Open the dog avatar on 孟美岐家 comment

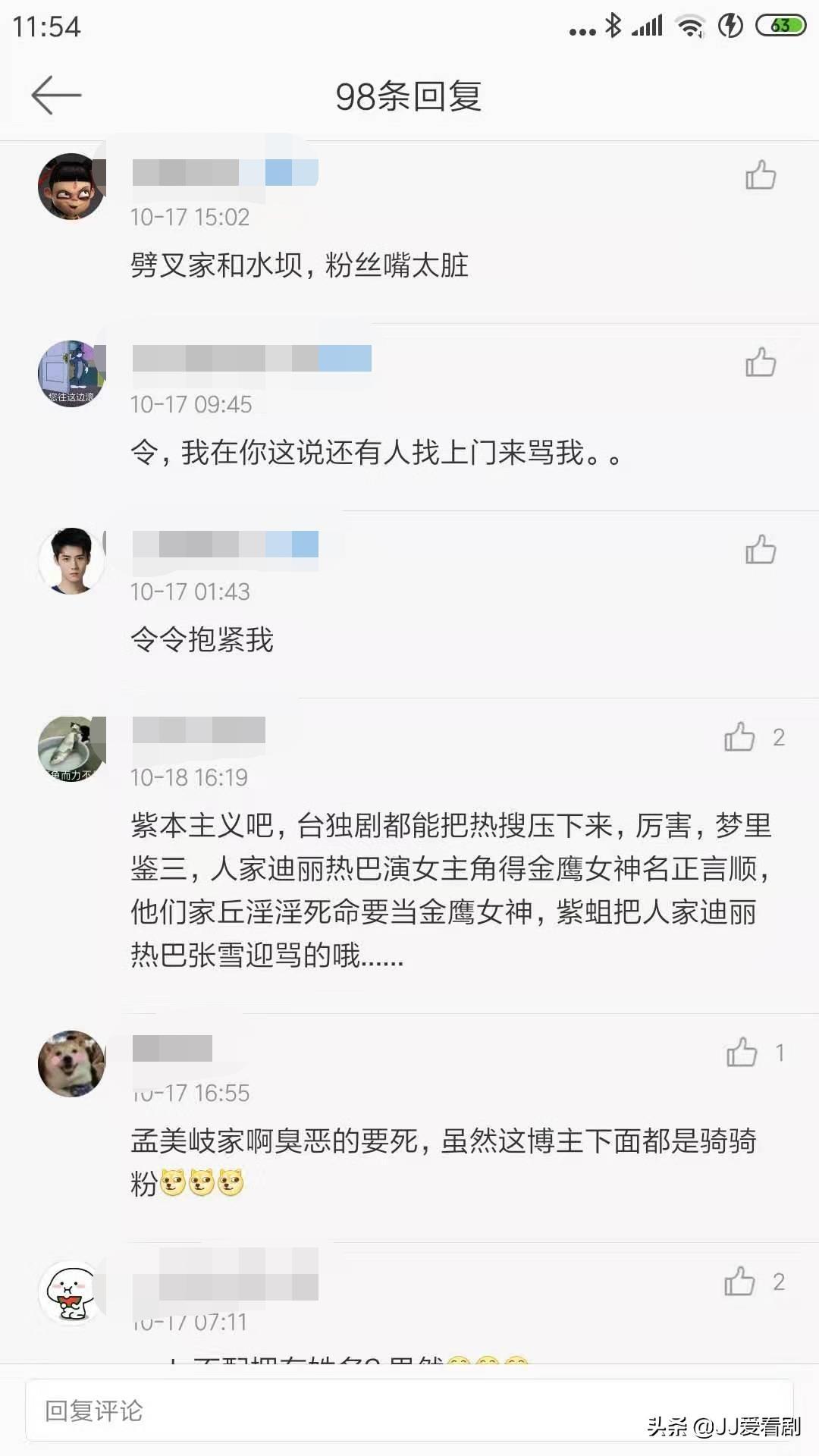[71, 1063]
